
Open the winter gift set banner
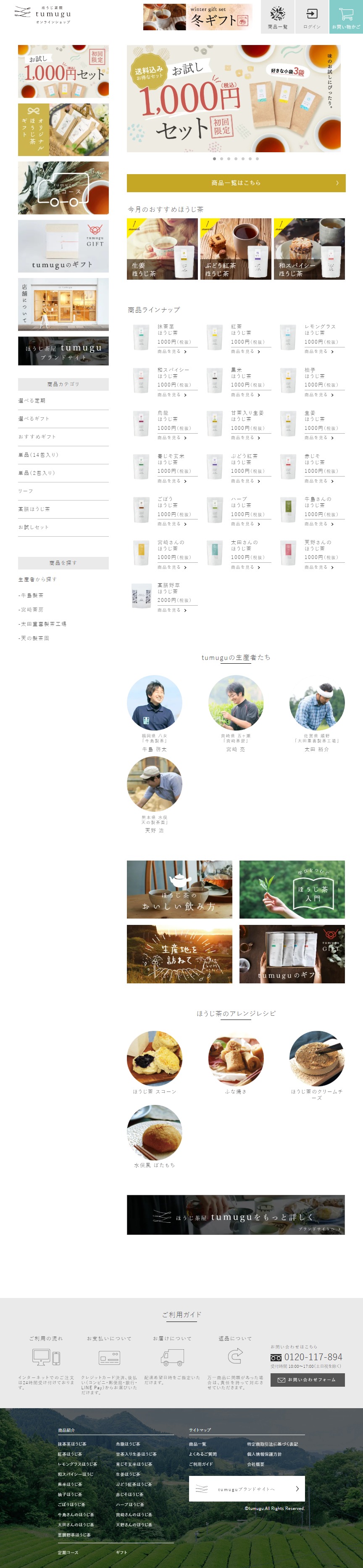point(197,17)
